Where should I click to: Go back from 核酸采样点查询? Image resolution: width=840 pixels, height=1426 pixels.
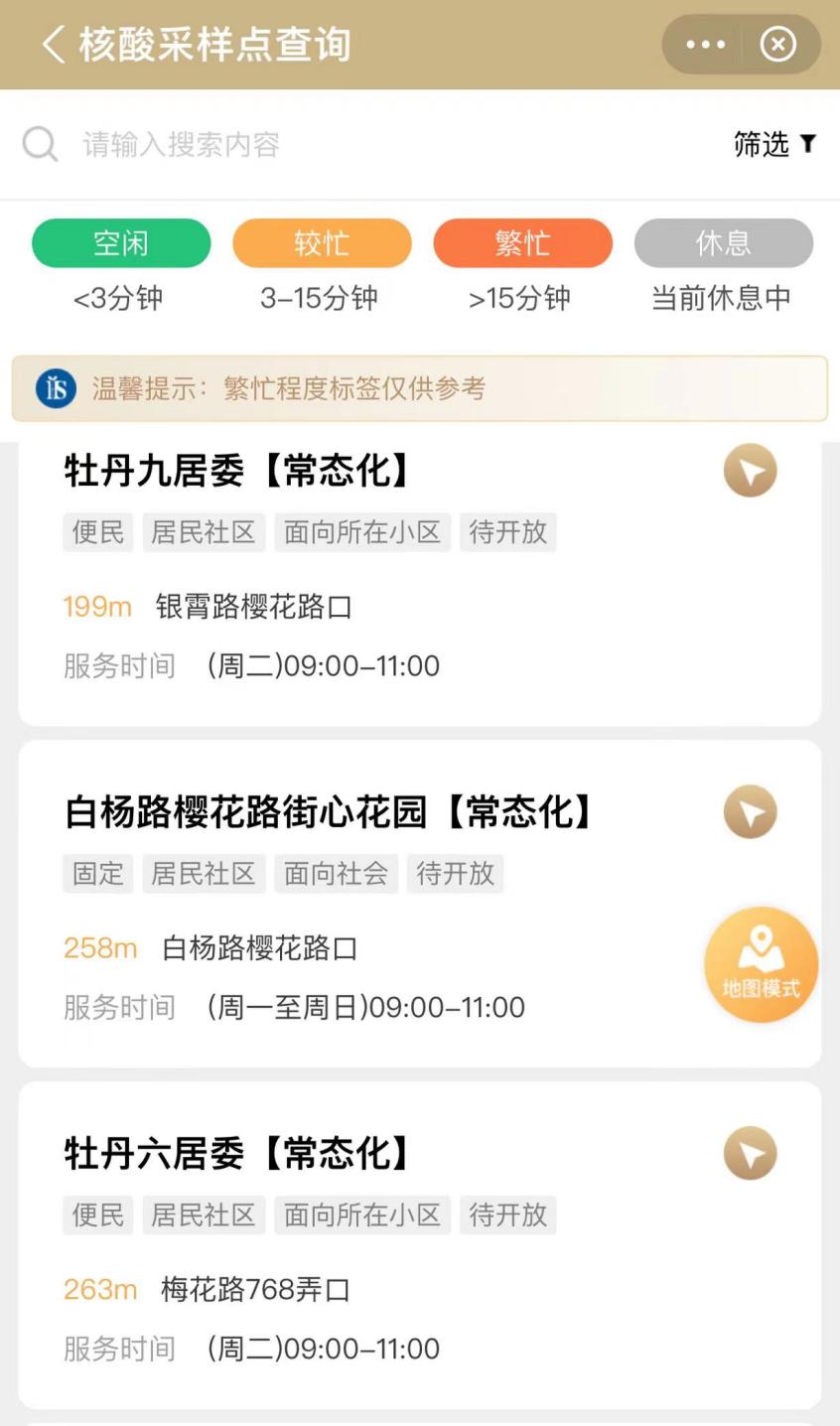pos(54,45)
